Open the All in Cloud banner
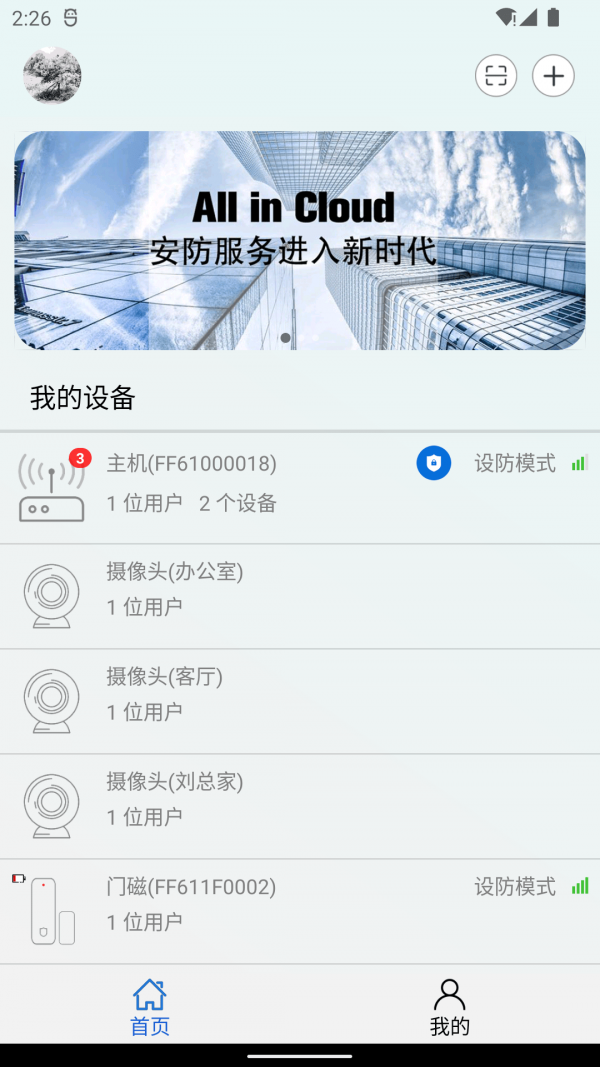The image size is (600, 1067). [300, 240]
